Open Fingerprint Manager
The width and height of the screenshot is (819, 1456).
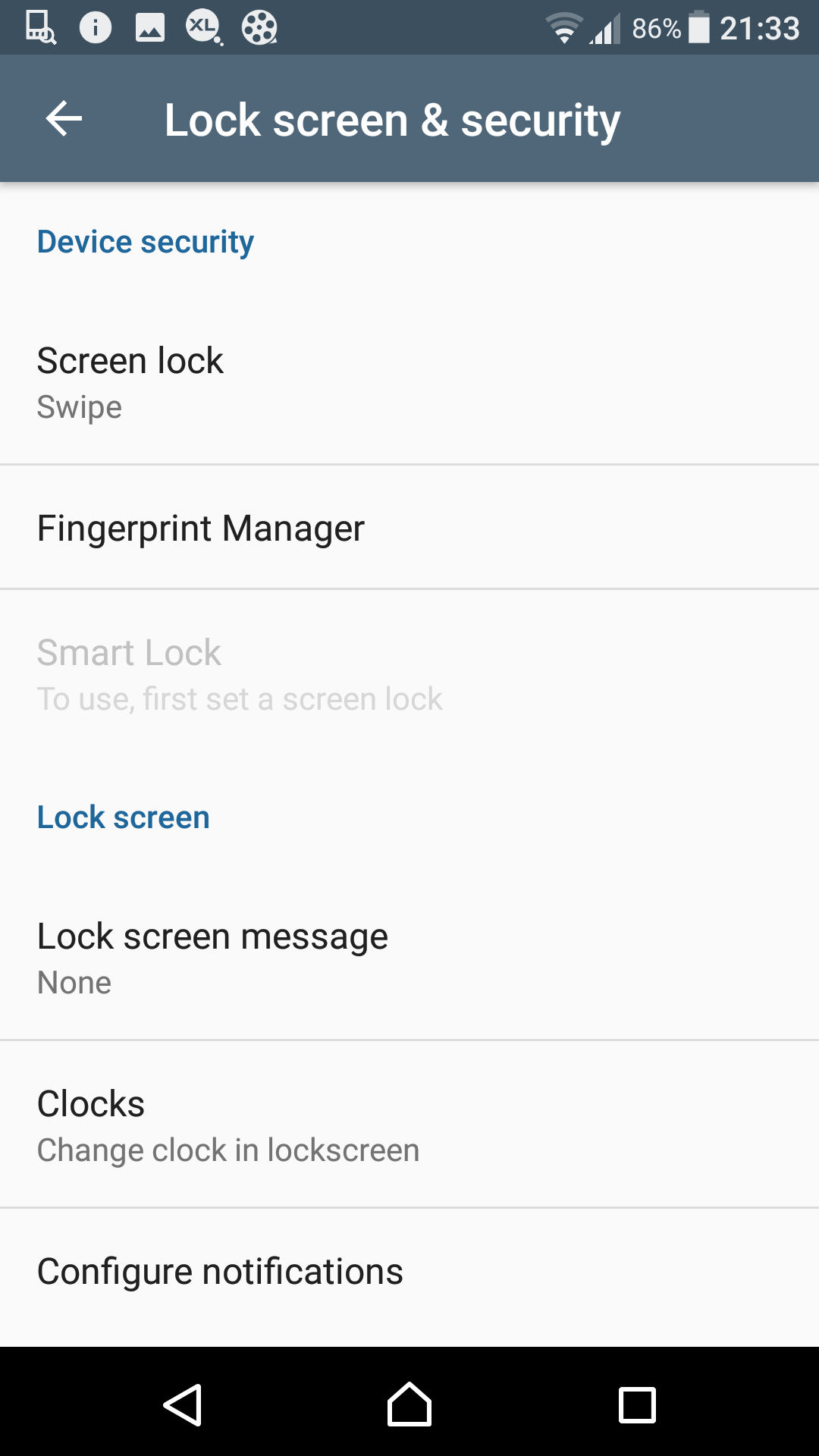click(409, 527)
